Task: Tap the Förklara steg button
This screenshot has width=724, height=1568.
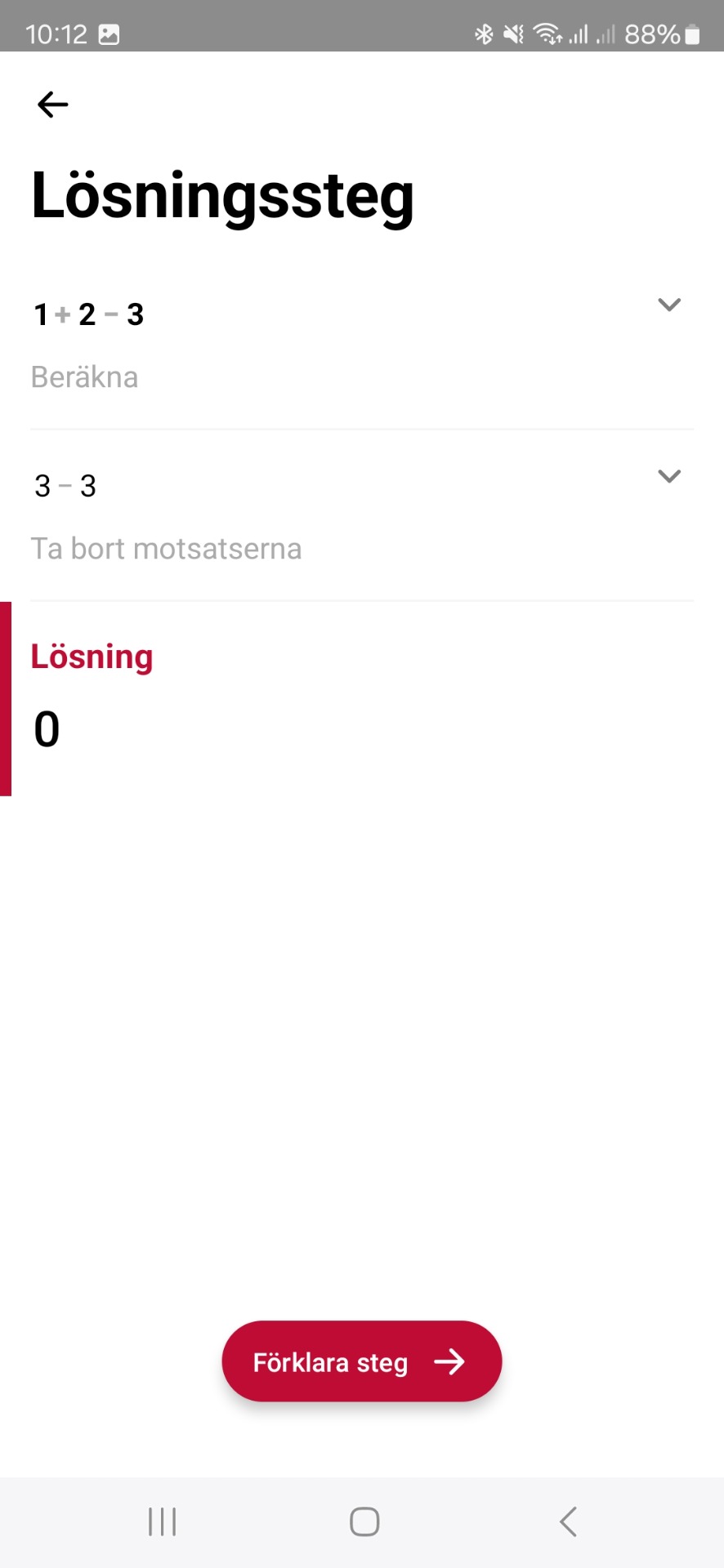Action: 361,1361
